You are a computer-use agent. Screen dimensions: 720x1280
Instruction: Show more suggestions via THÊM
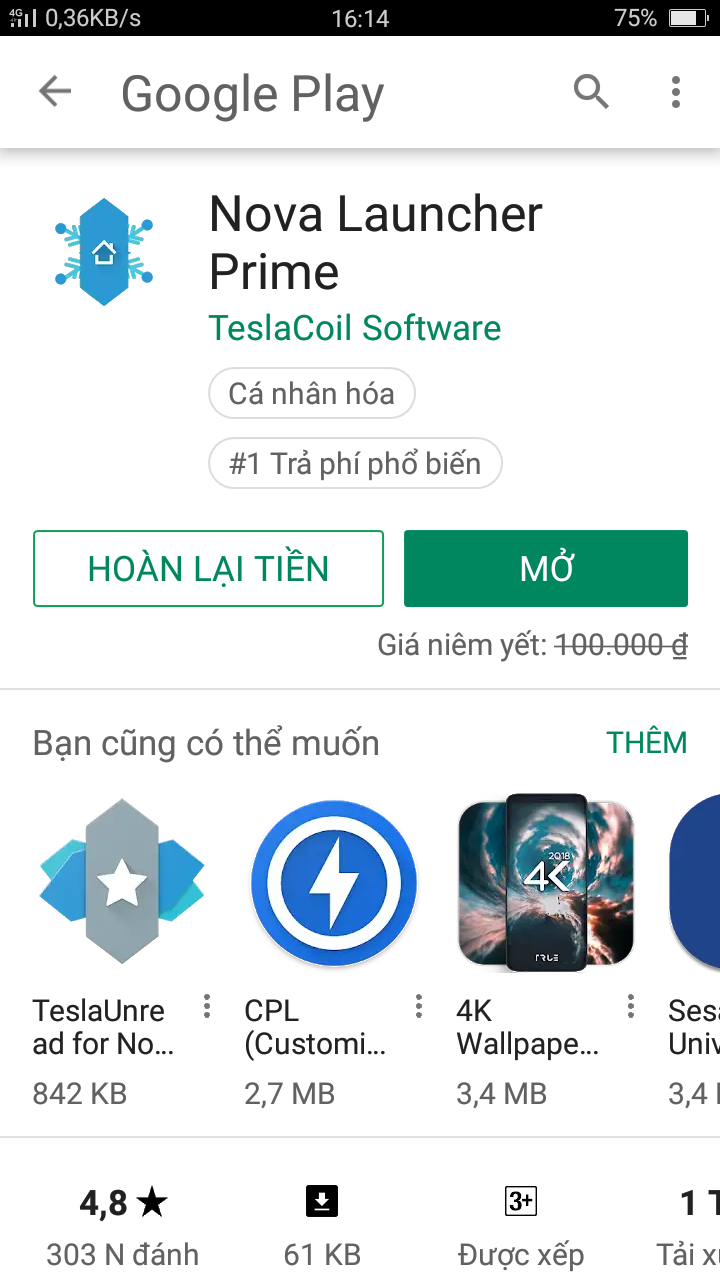click(x=647, y=743)
